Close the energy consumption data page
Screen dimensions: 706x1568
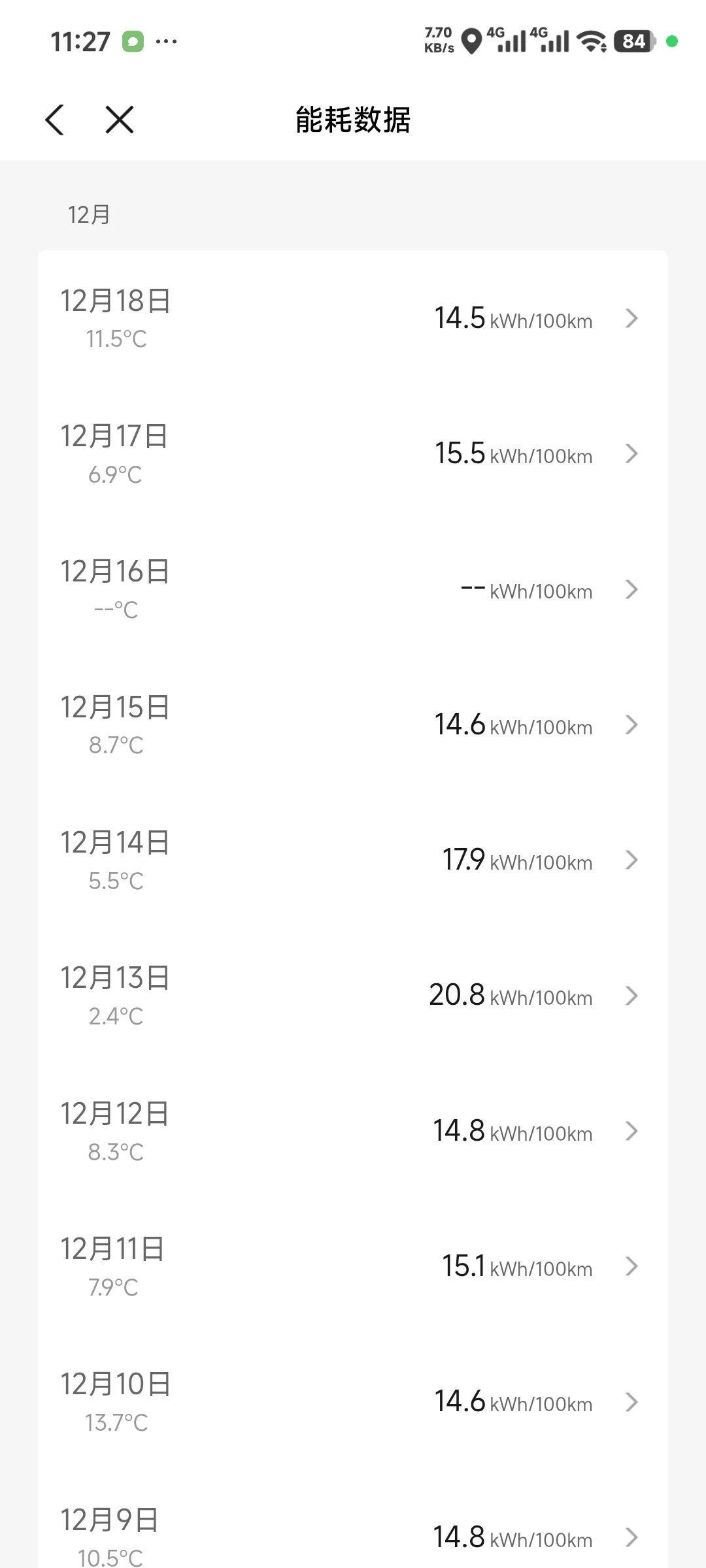[x=120, y=120]
